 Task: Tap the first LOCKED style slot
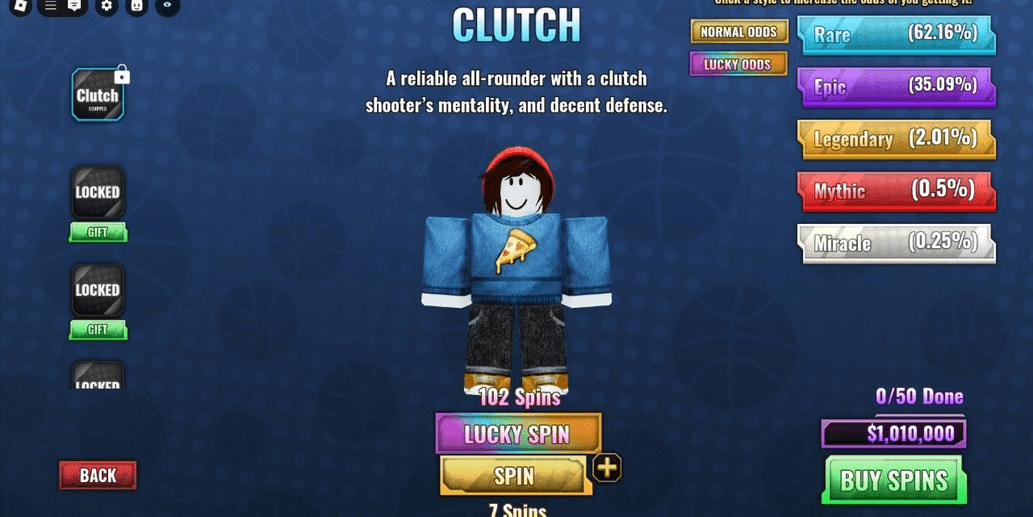click(x=98, y=192)
